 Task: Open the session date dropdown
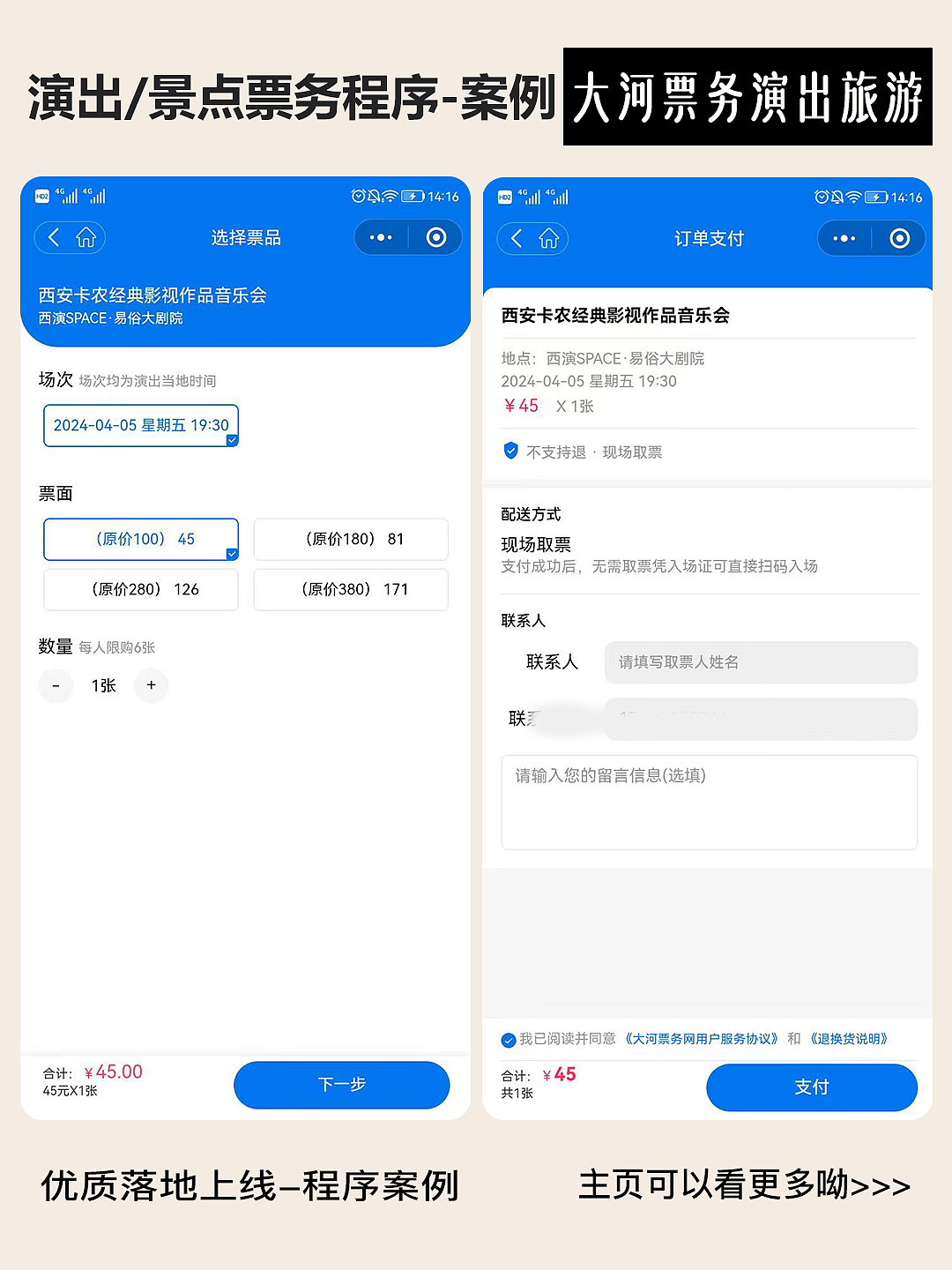click(x=141, y=426)
